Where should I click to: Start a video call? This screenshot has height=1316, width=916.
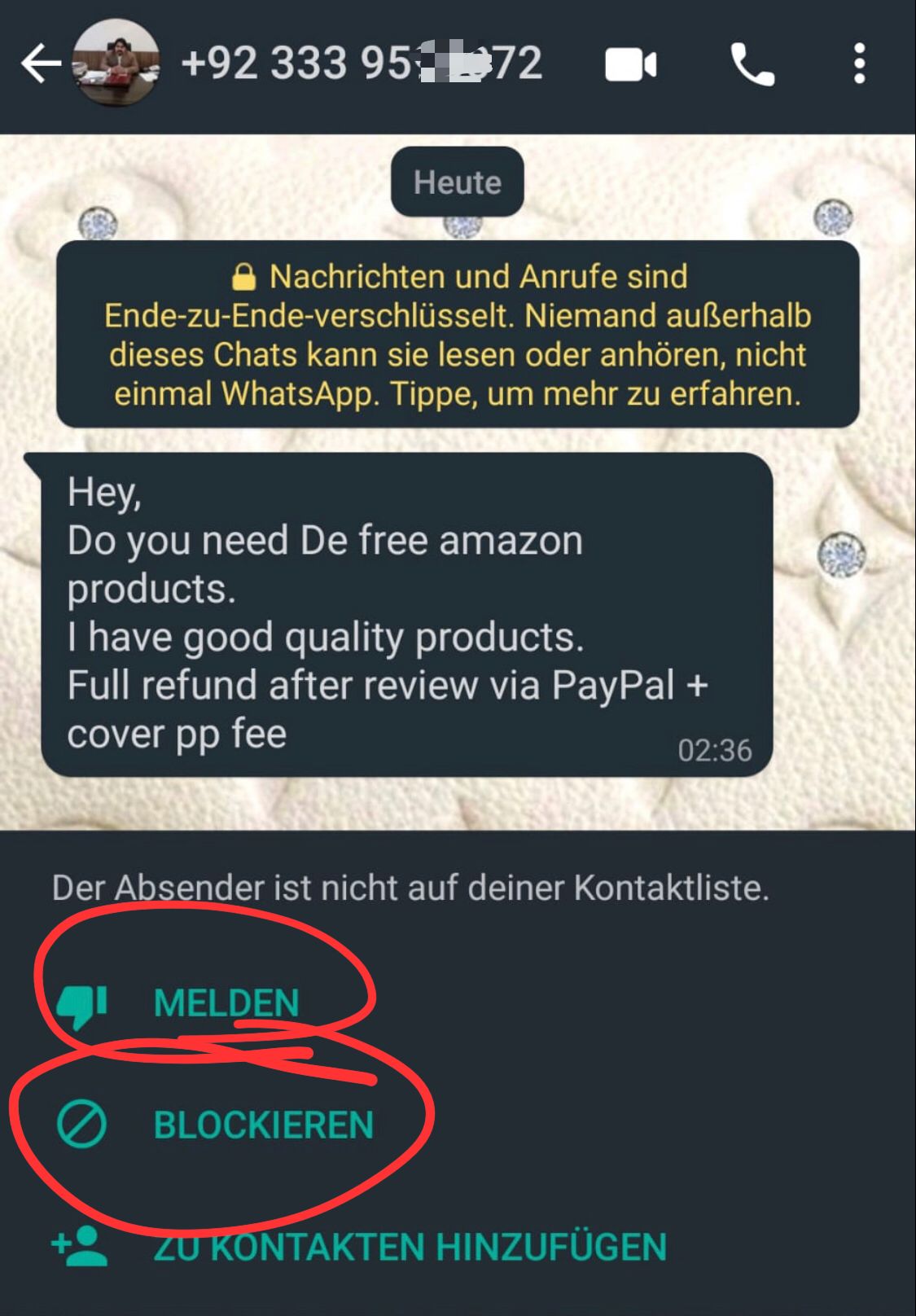coord(630,65)
